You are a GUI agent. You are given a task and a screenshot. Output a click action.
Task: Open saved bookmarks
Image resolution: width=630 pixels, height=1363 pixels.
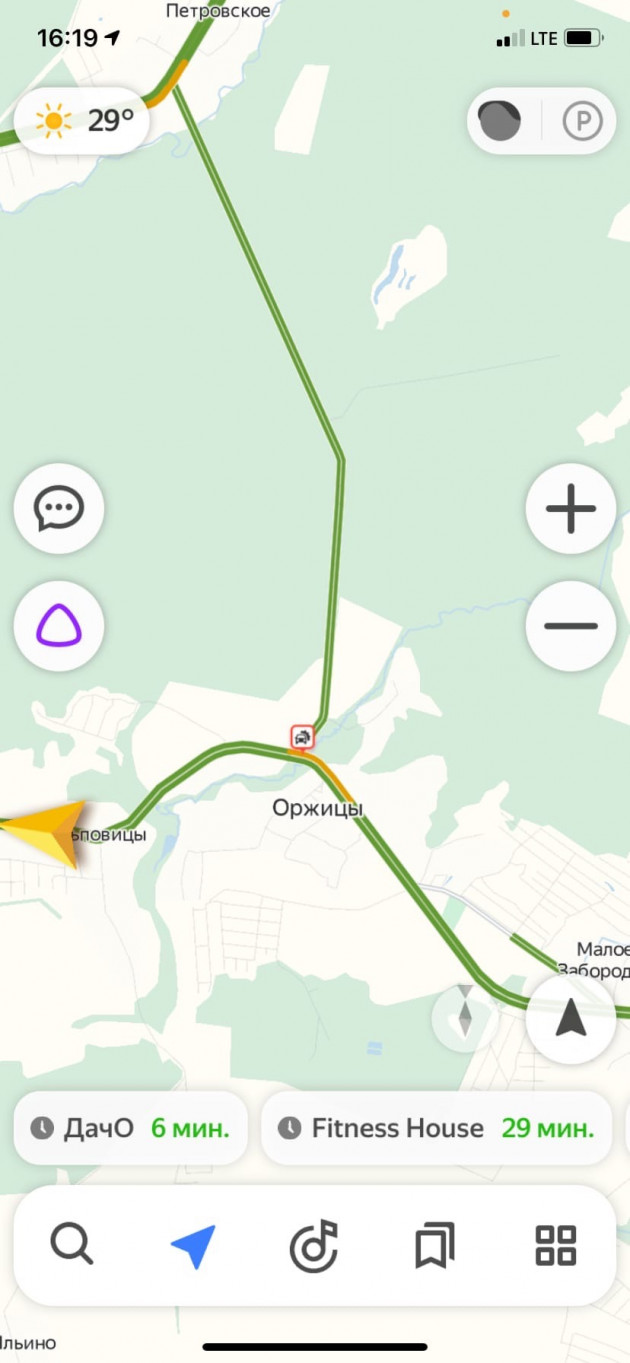coord(435,1245)
